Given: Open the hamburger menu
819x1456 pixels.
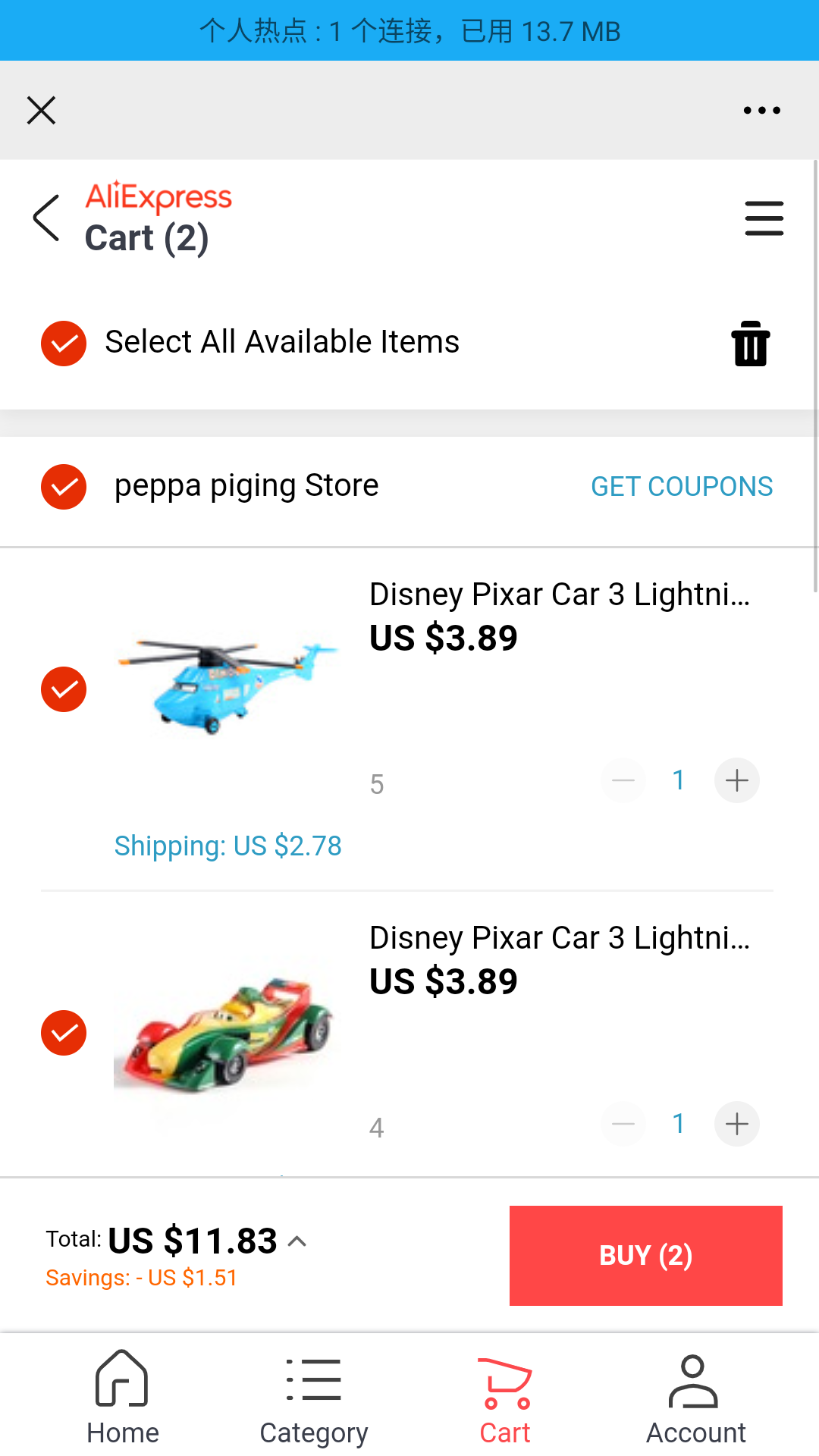Looking at the screenshot, I should 764,218.
